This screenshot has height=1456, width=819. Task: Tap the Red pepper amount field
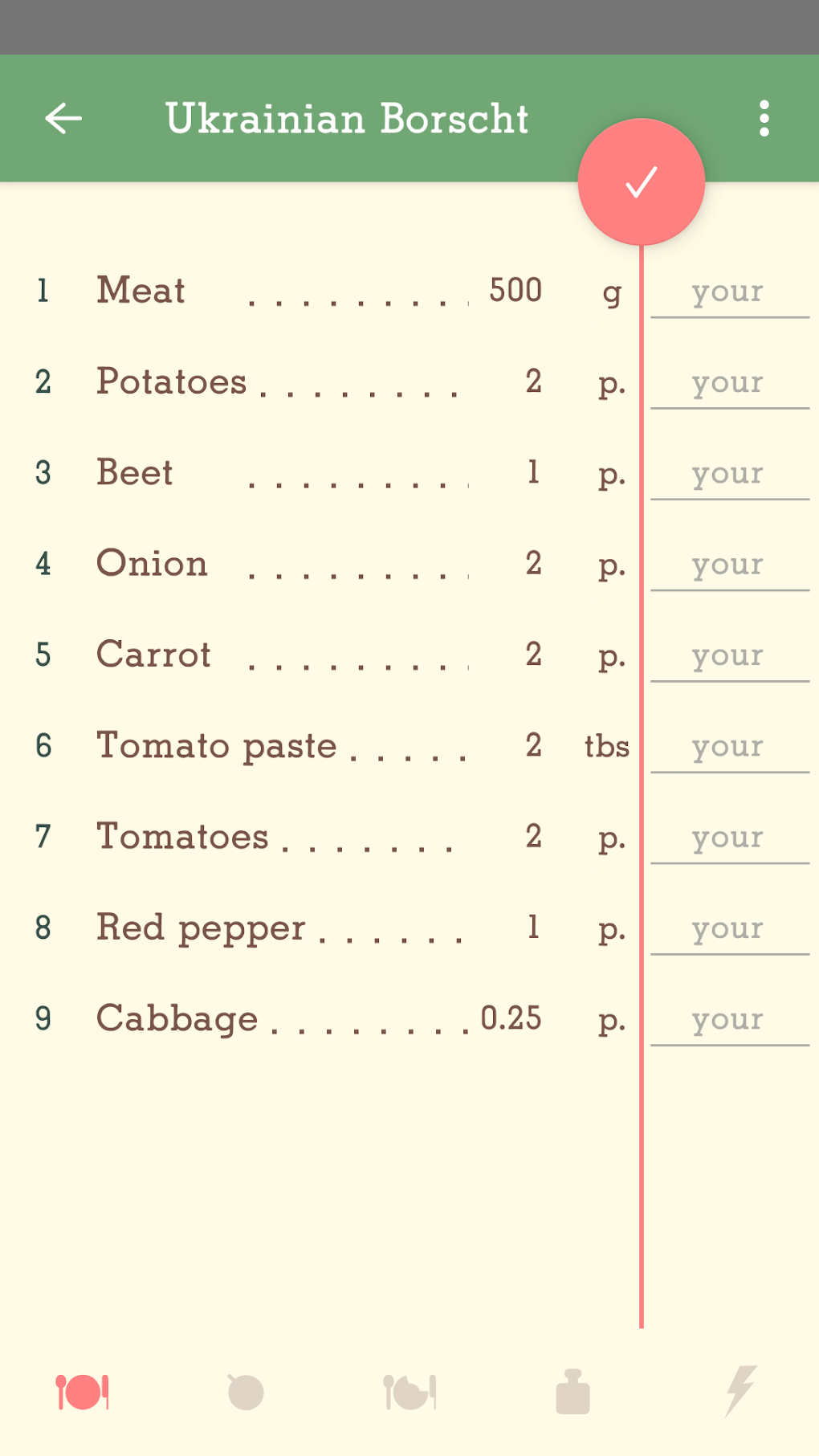[729, 929]
